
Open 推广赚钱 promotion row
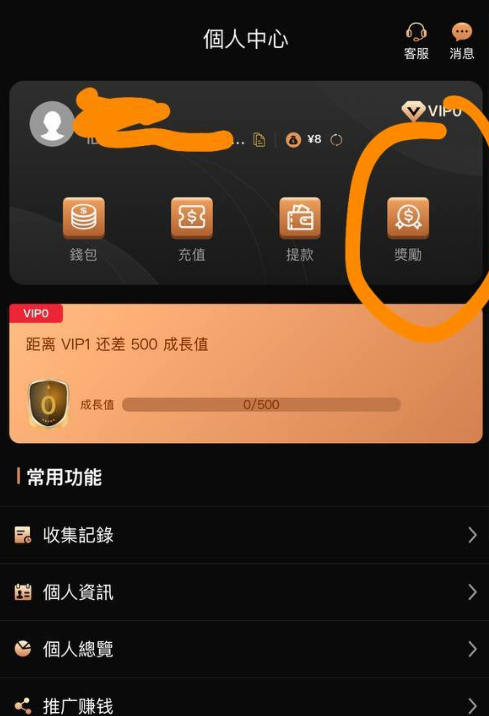point(244,699)
